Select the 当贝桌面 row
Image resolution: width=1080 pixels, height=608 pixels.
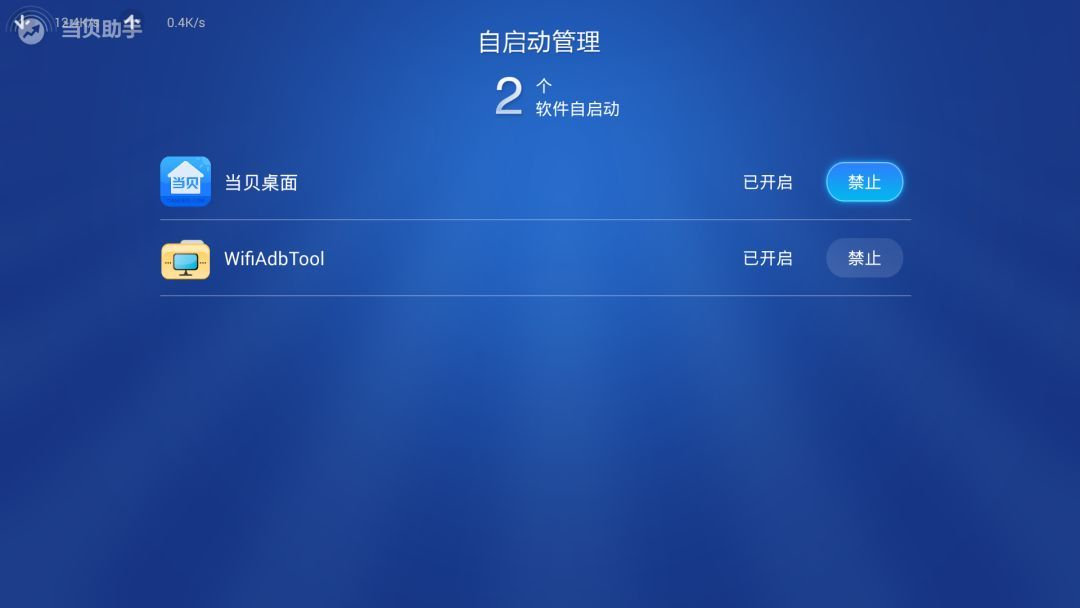pos(450,182)
